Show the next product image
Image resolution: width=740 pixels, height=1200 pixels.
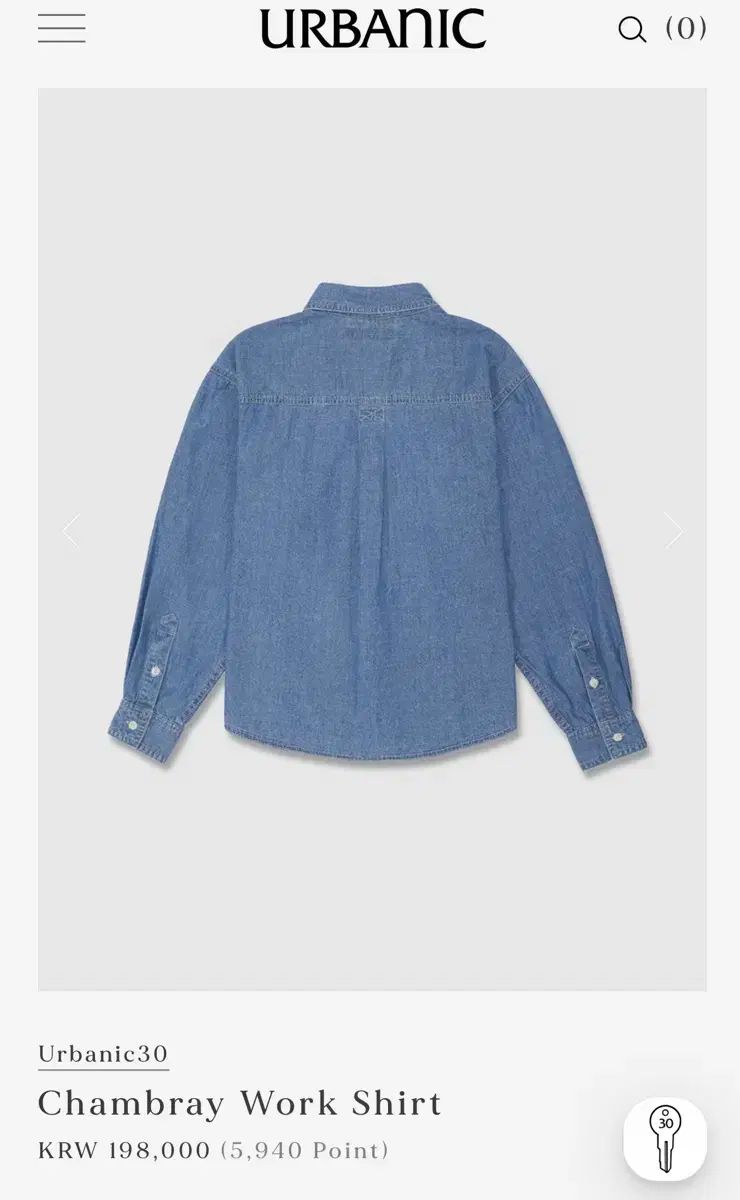tap(674, 530)
